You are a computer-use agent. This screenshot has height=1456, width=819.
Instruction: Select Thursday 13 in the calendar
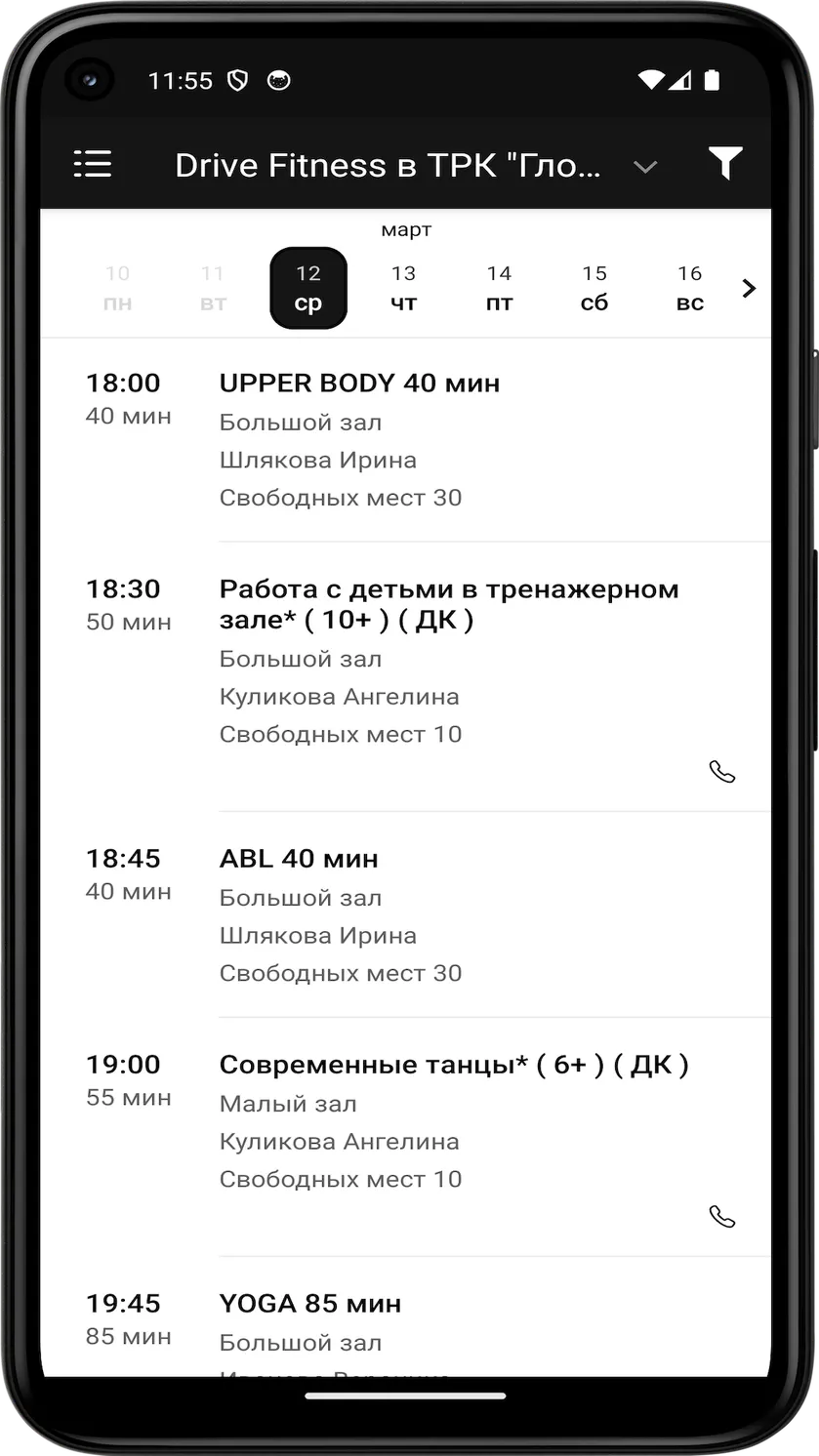pyautogui.click(x=403, y=288)
